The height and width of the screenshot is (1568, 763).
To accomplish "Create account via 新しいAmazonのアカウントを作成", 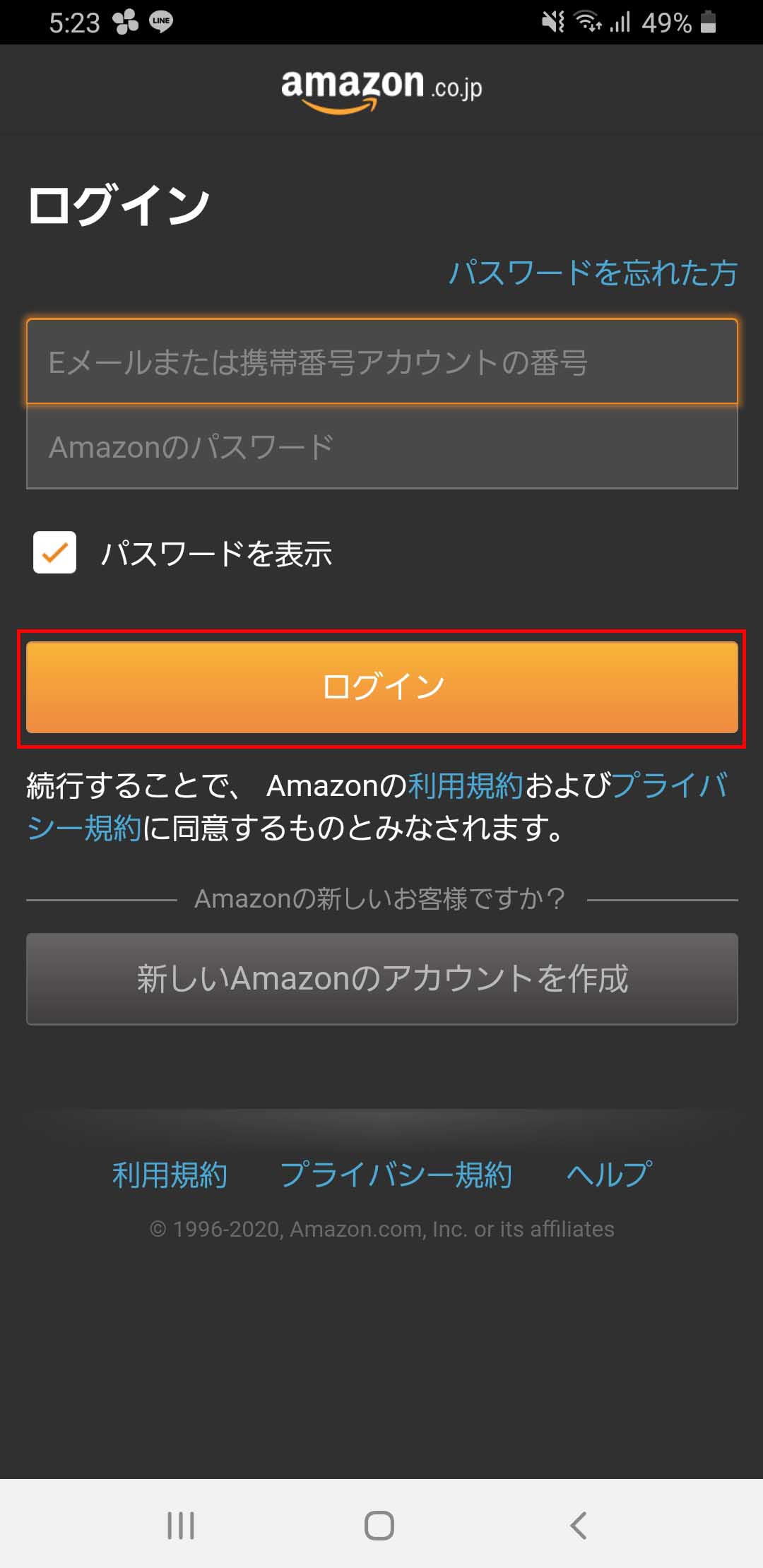I will click(x=381, y=979).
